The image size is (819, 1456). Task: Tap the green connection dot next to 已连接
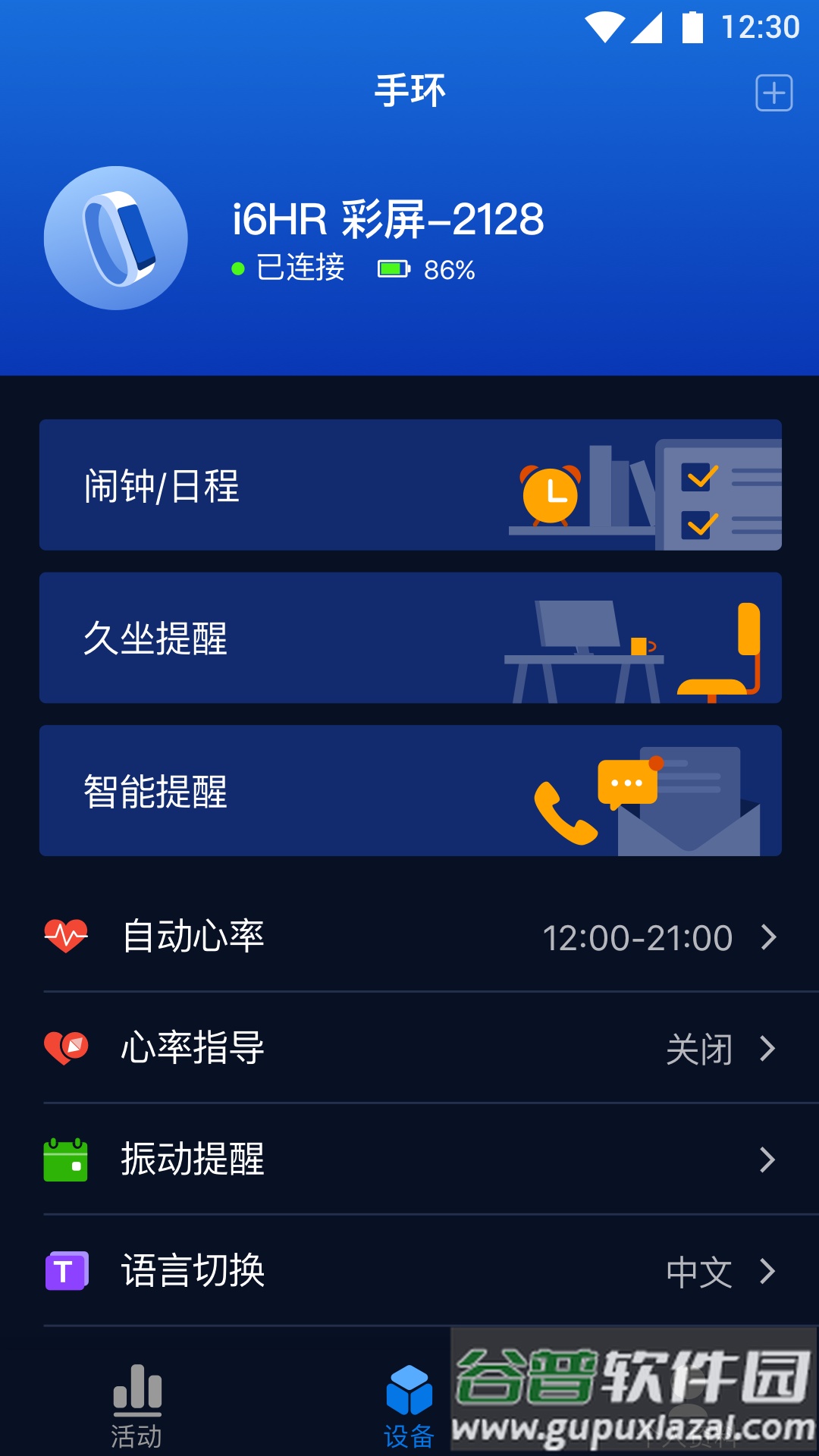[240, 267]
